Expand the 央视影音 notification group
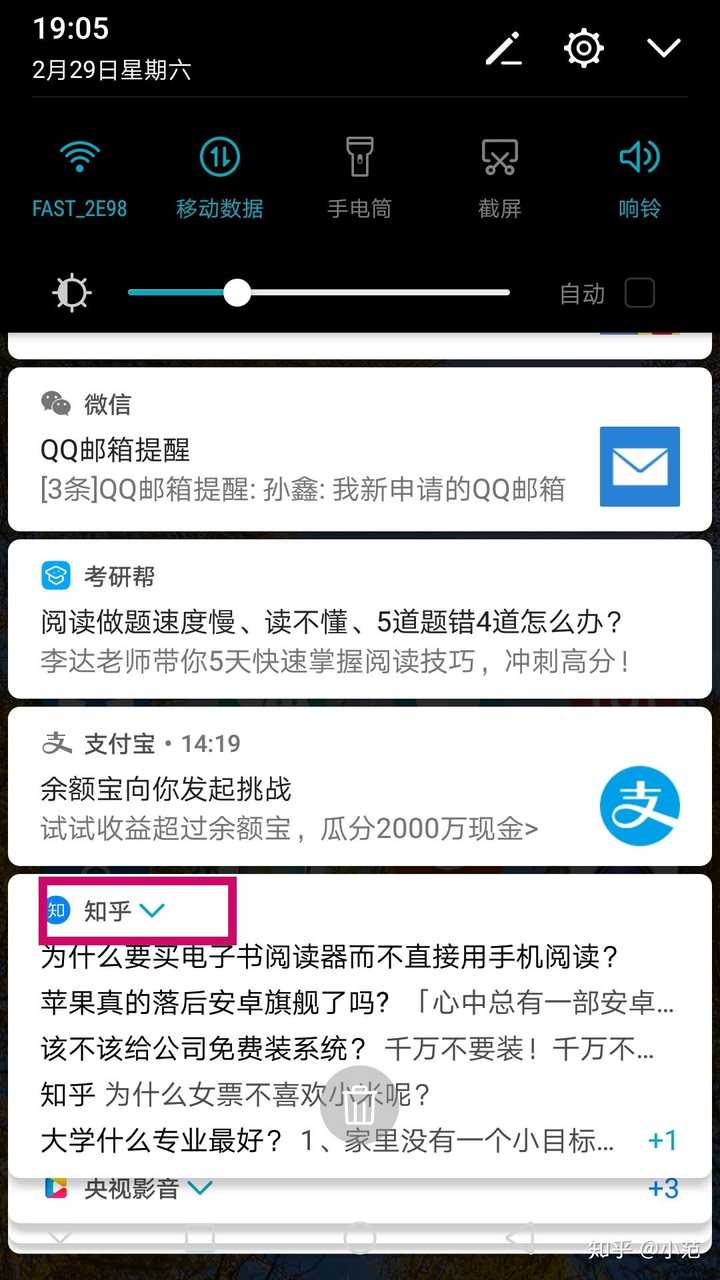The image size is (720, 1280). (x=200, y=1188)
